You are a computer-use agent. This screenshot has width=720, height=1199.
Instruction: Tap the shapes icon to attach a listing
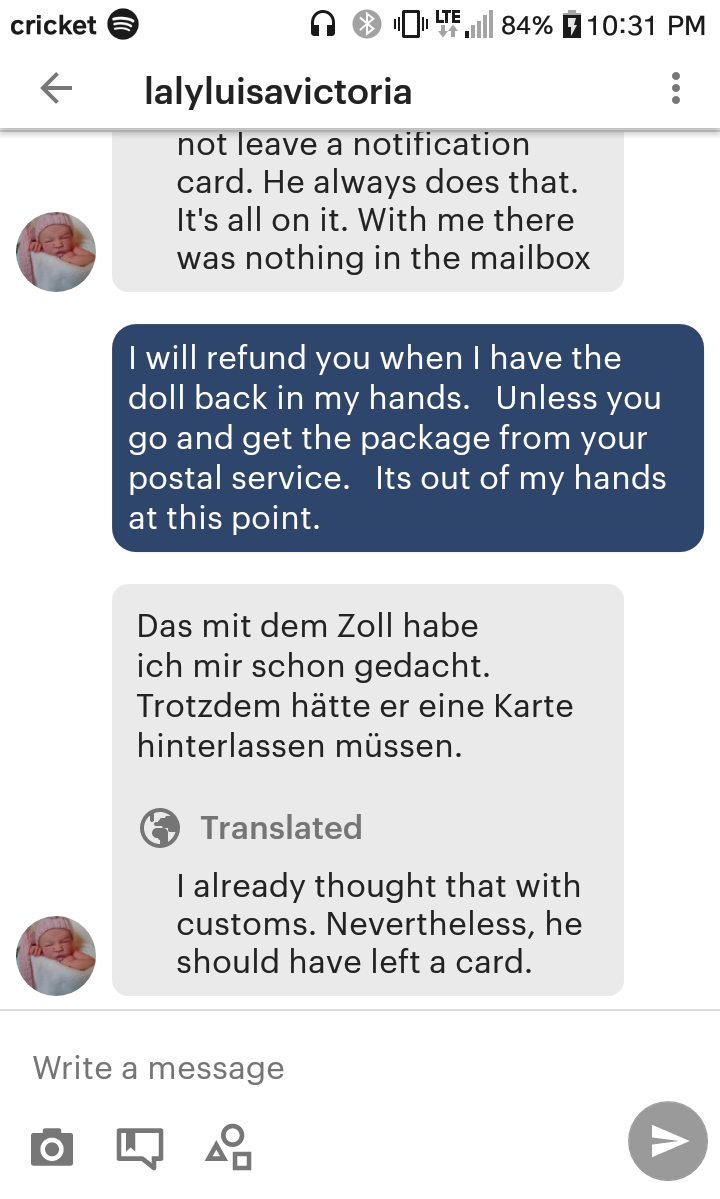pyautogui.click(x=229, y=1146)
